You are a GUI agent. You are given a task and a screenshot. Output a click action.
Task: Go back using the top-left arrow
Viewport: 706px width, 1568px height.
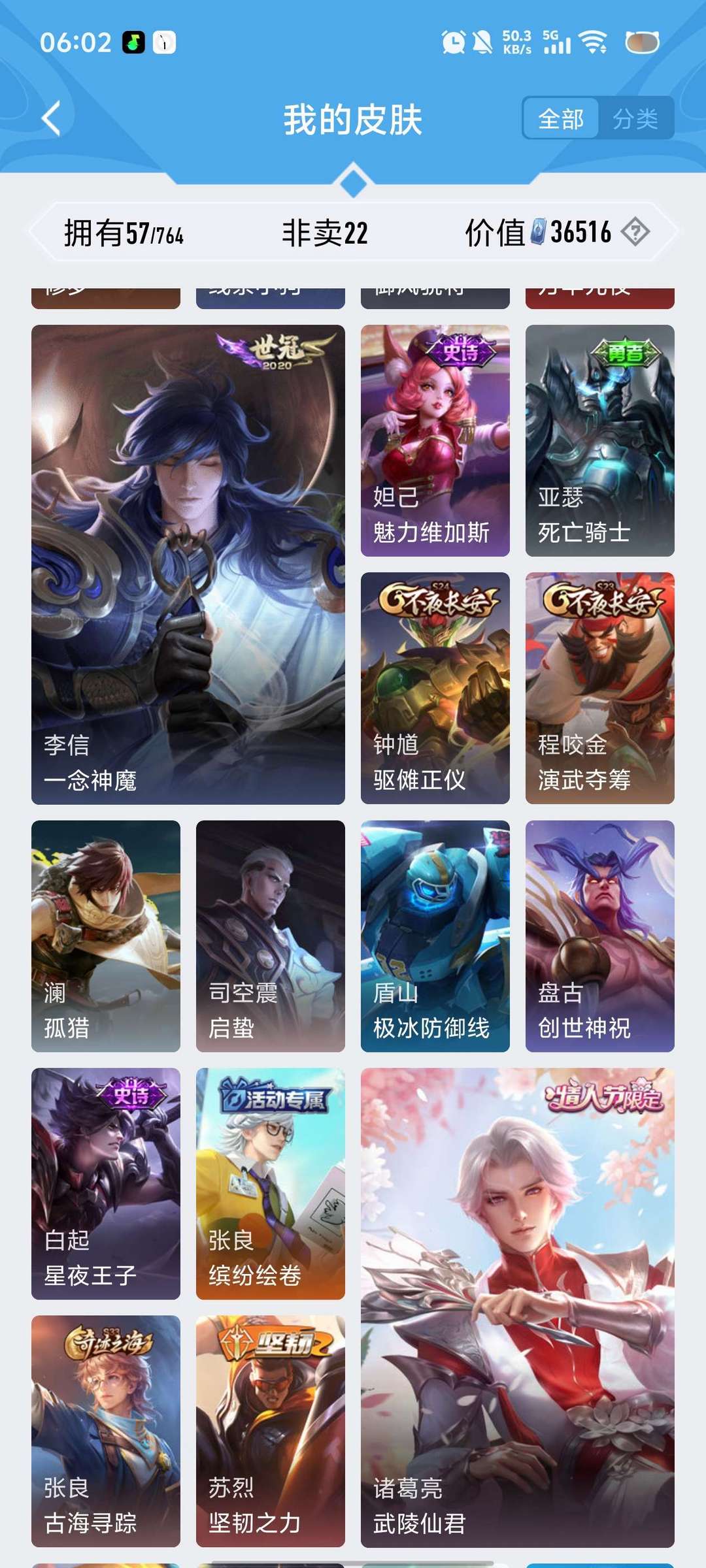51,118
